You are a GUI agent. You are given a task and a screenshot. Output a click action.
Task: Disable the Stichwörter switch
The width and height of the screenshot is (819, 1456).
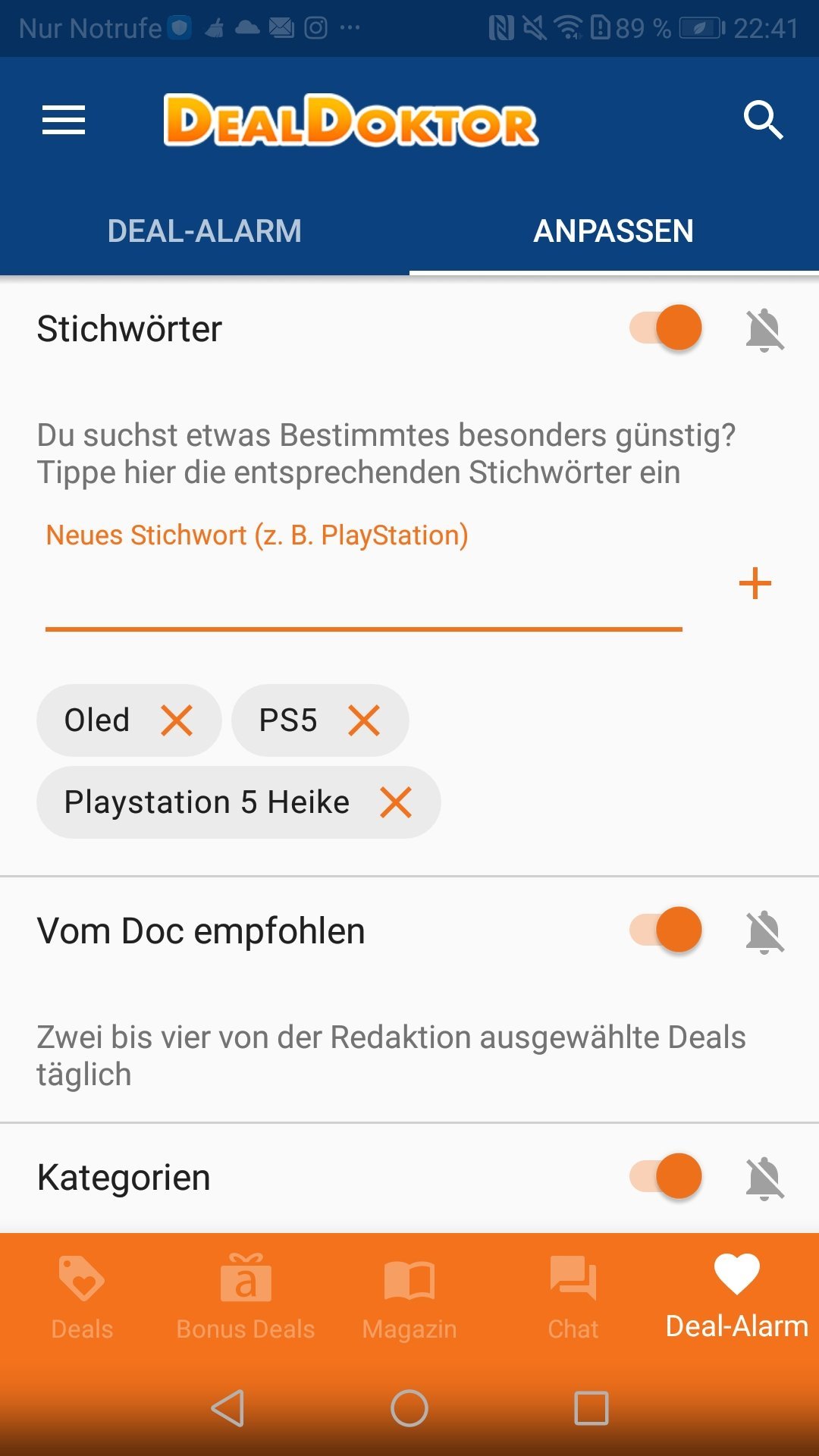pyautogui.click(x=666, y=328)
